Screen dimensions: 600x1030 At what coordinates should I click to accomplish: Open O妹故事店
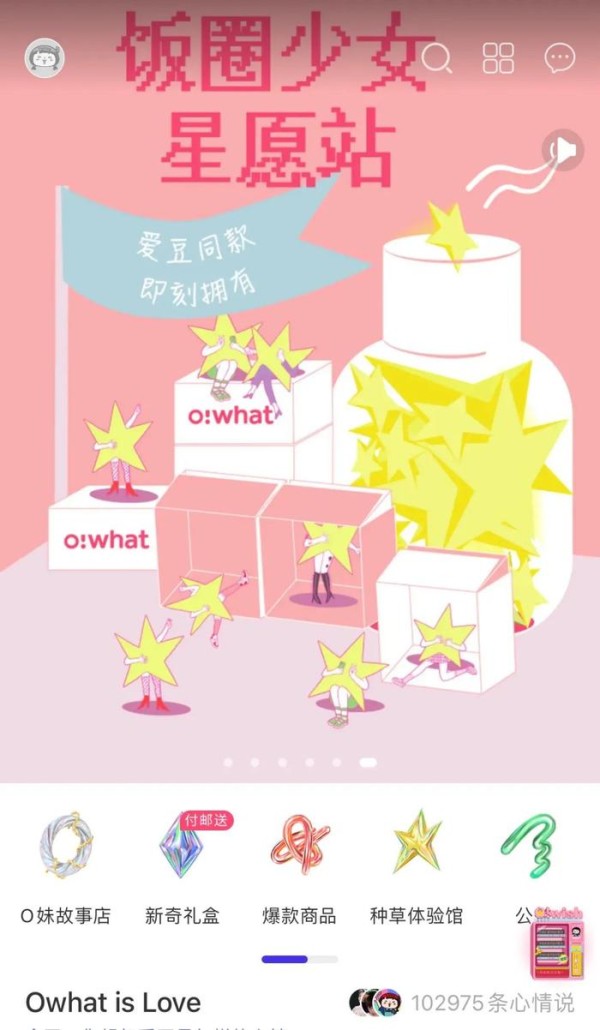pos(66,867)
